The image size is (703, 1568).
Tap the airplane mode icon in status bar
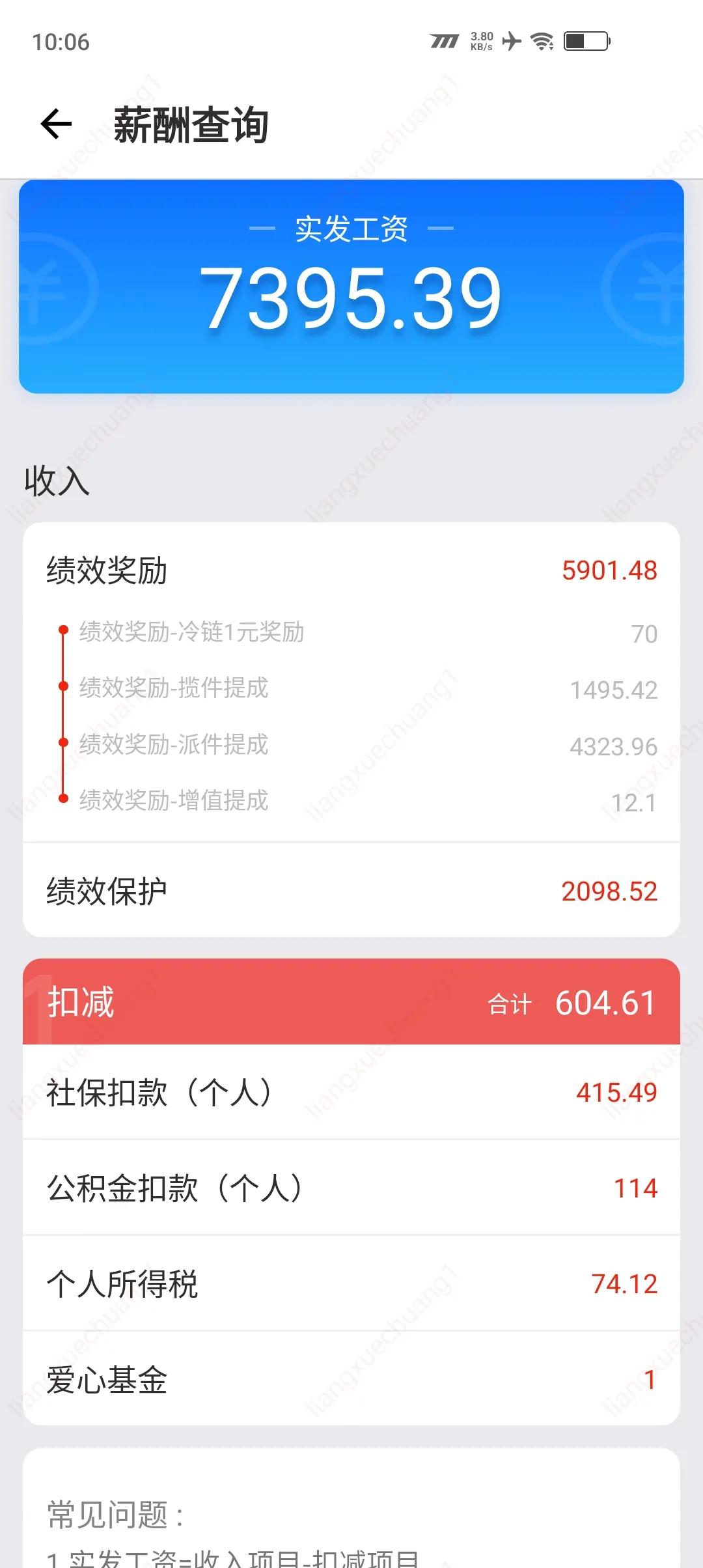tap(510, 41)
